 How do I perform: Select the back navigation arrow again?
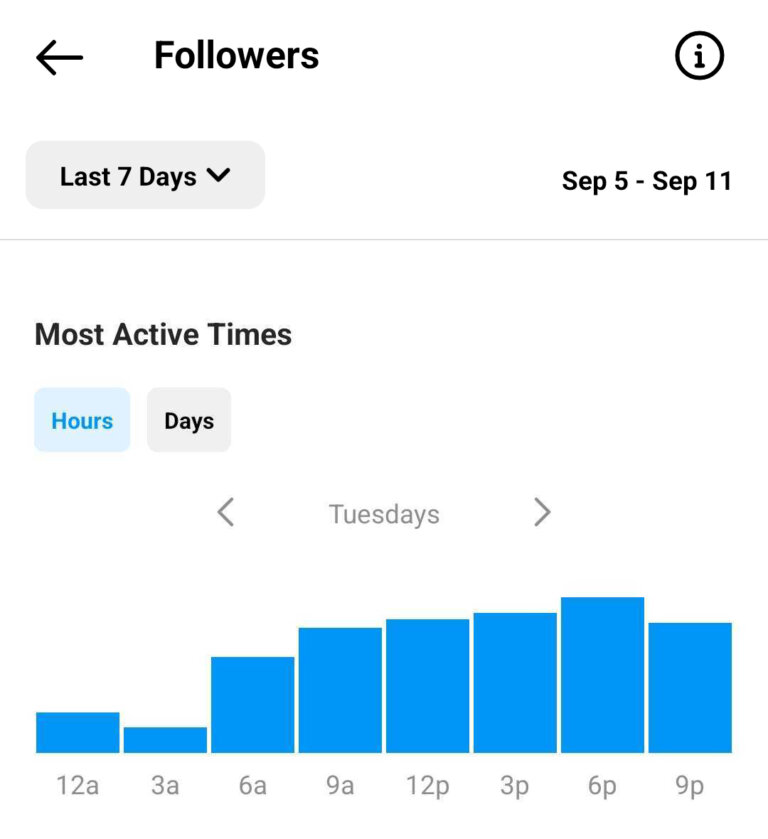click(x=58, y=56)
